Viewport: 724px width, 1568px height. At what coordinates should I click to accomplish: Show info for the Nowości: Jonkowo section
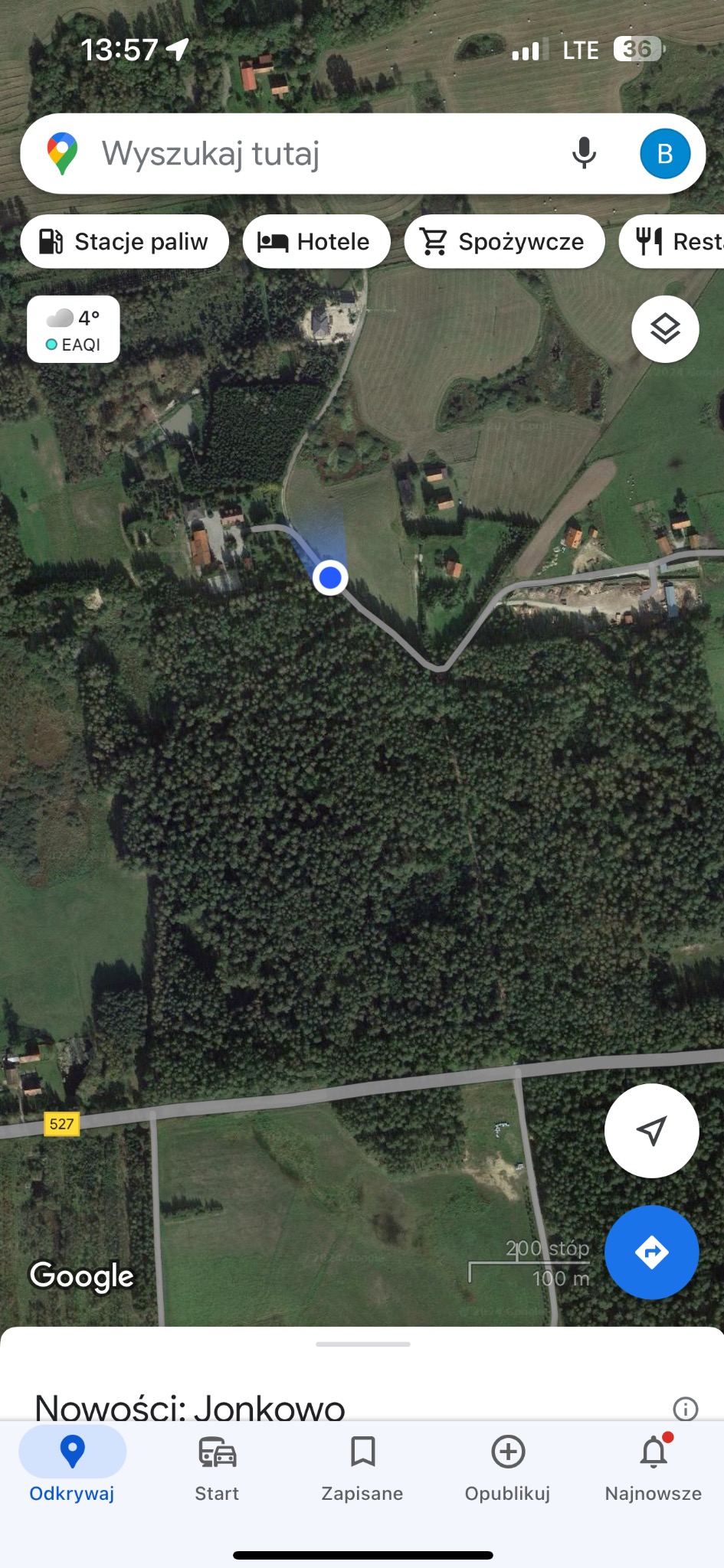pyautogui.click(x=685, y=1407)
